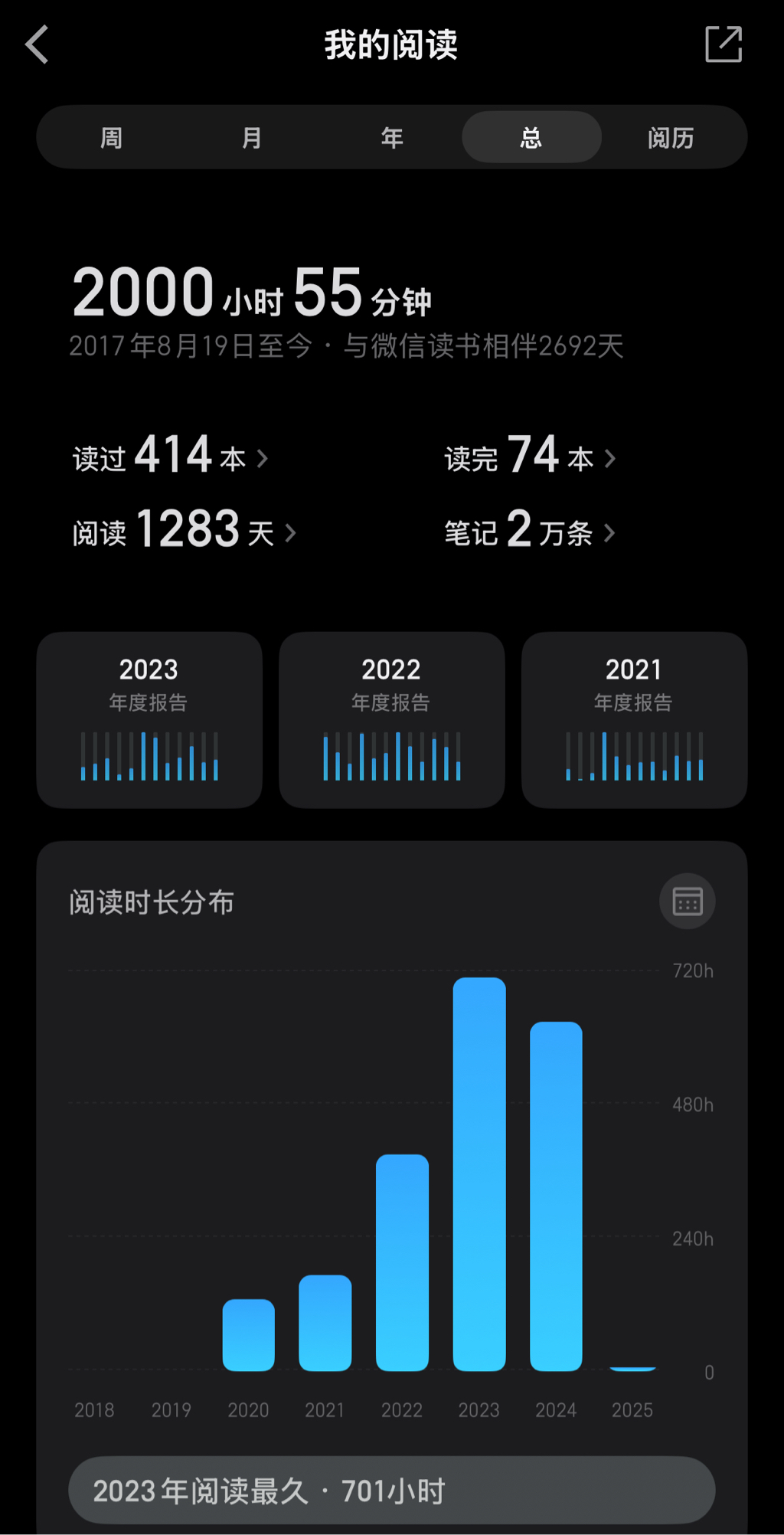Image resolution: width=784 pixels, height=1535 pixels.
Task: Open the 2022 年度报告 card
Action: pyautogui.click(x=391, y=719)
